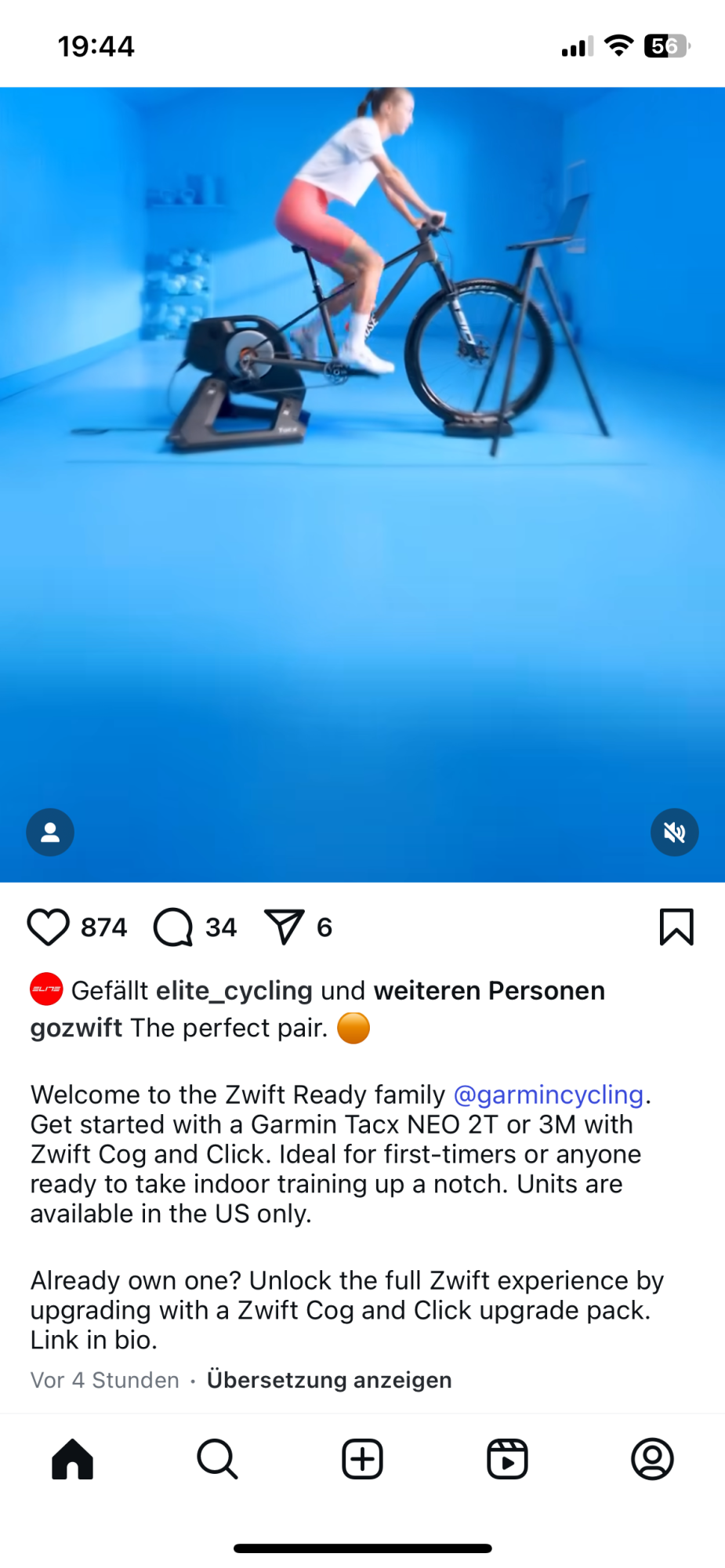The image size is (725, 1568).
Task: Switch to the Search tab
Action: (x=217, y=1459)
